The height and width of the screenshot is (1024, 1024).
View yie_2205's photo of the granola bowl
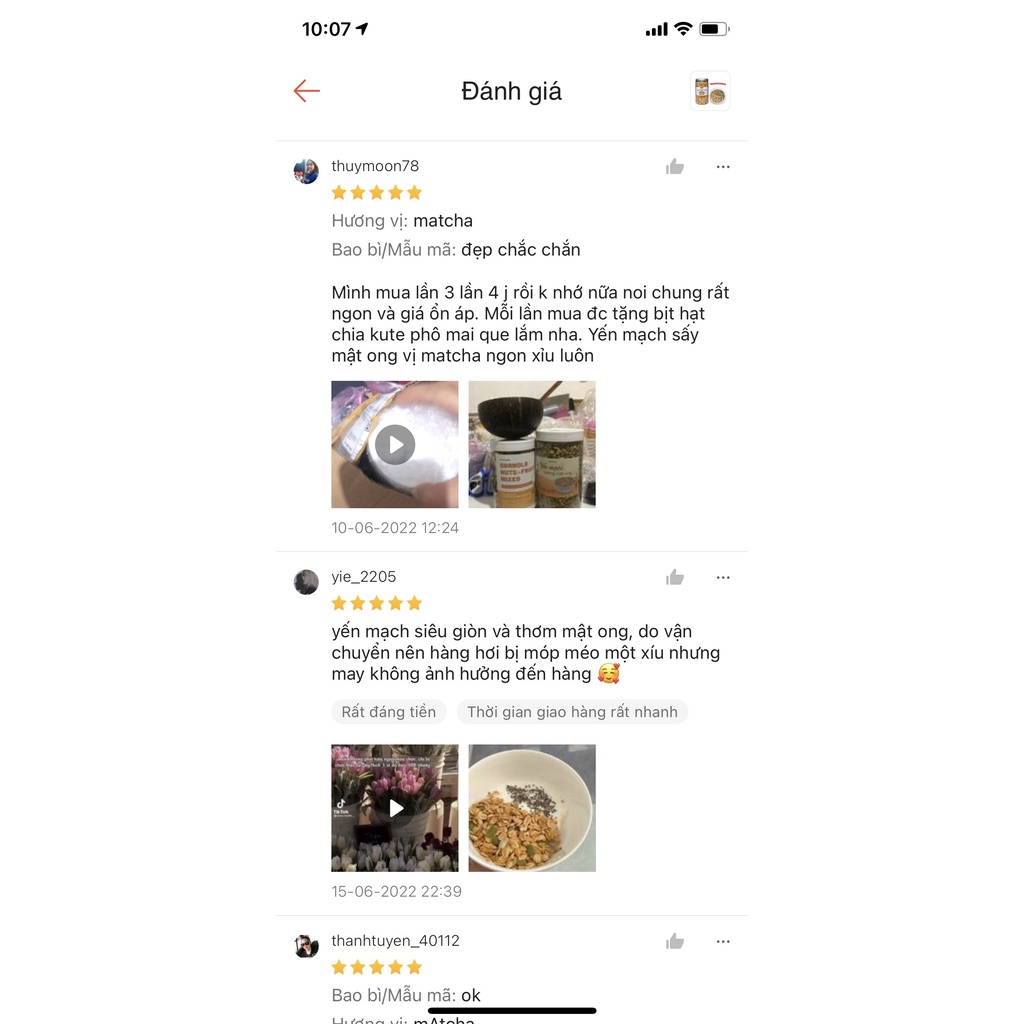click(x=532, y=807)
